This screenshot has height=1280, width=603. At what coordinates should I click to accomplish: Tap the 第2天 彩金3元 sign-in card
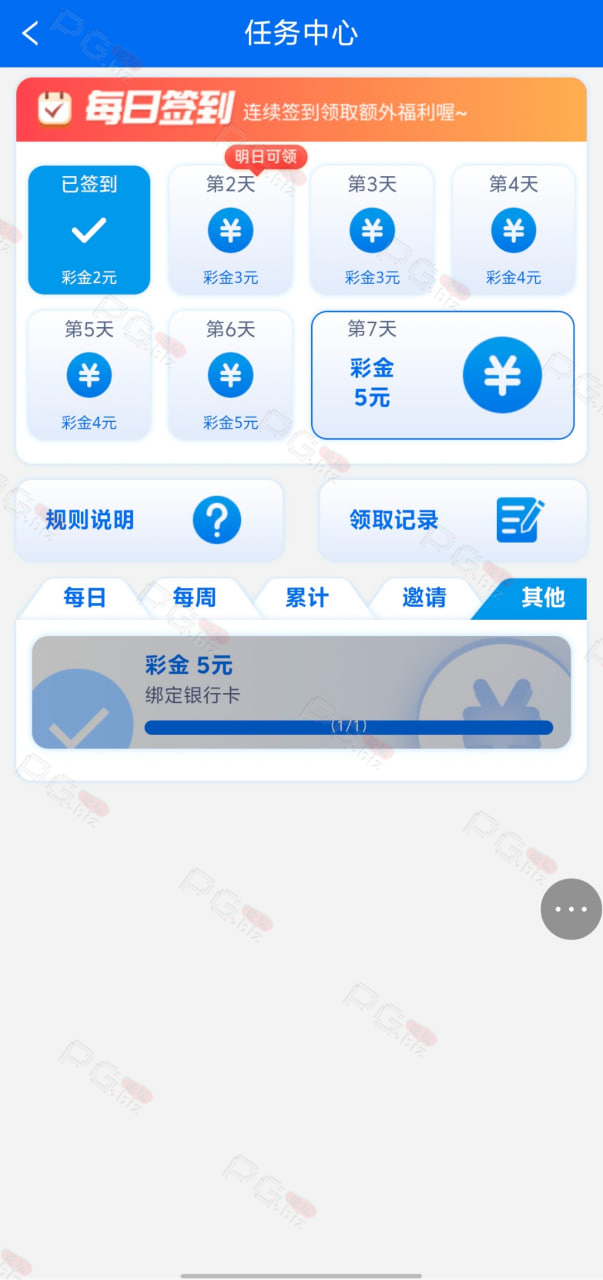click(x=231, y=230)
